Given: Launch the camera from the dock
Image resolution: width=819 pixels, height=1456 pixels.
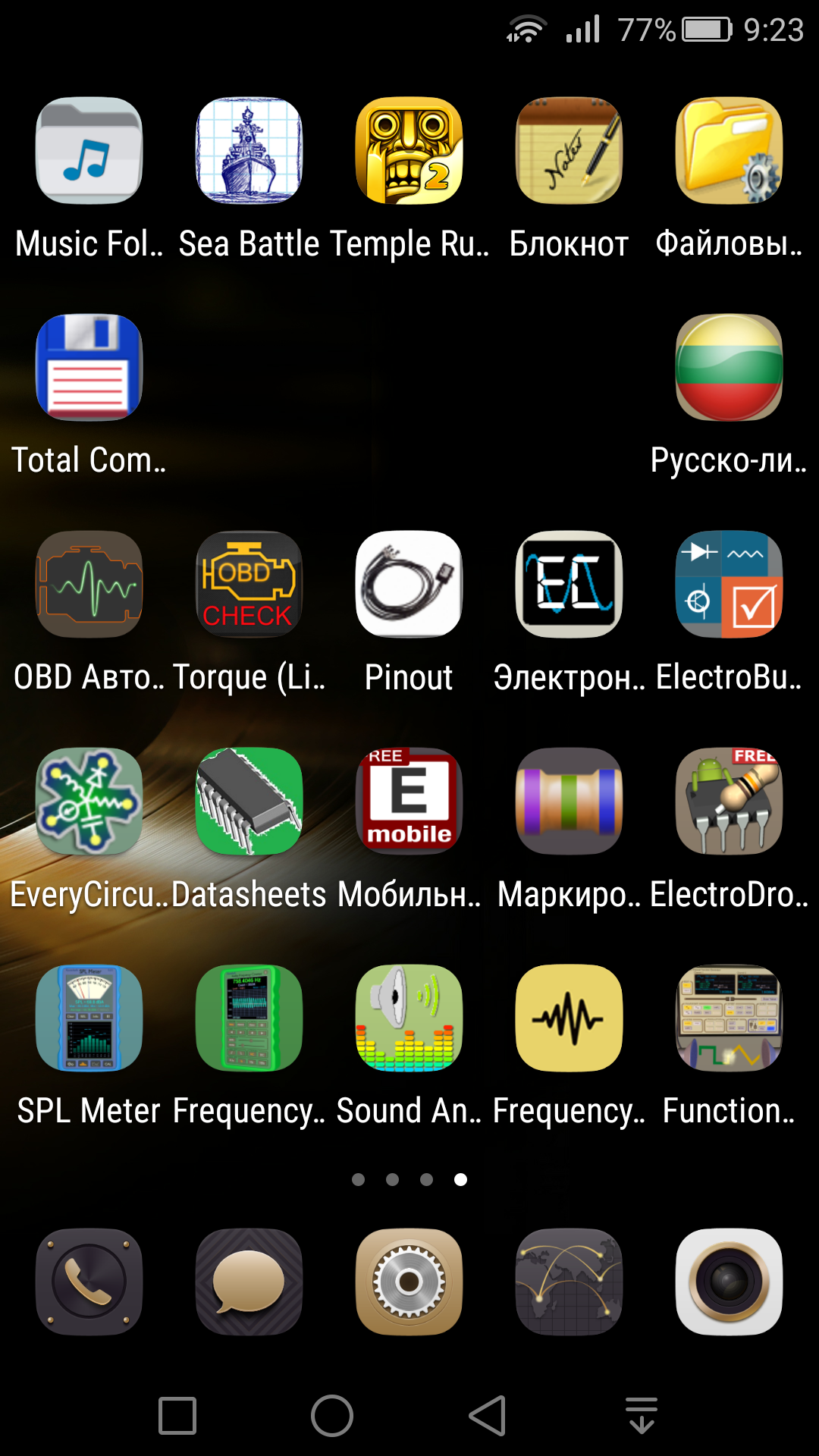Looking at the screenshot, I should coord(730,1282).
